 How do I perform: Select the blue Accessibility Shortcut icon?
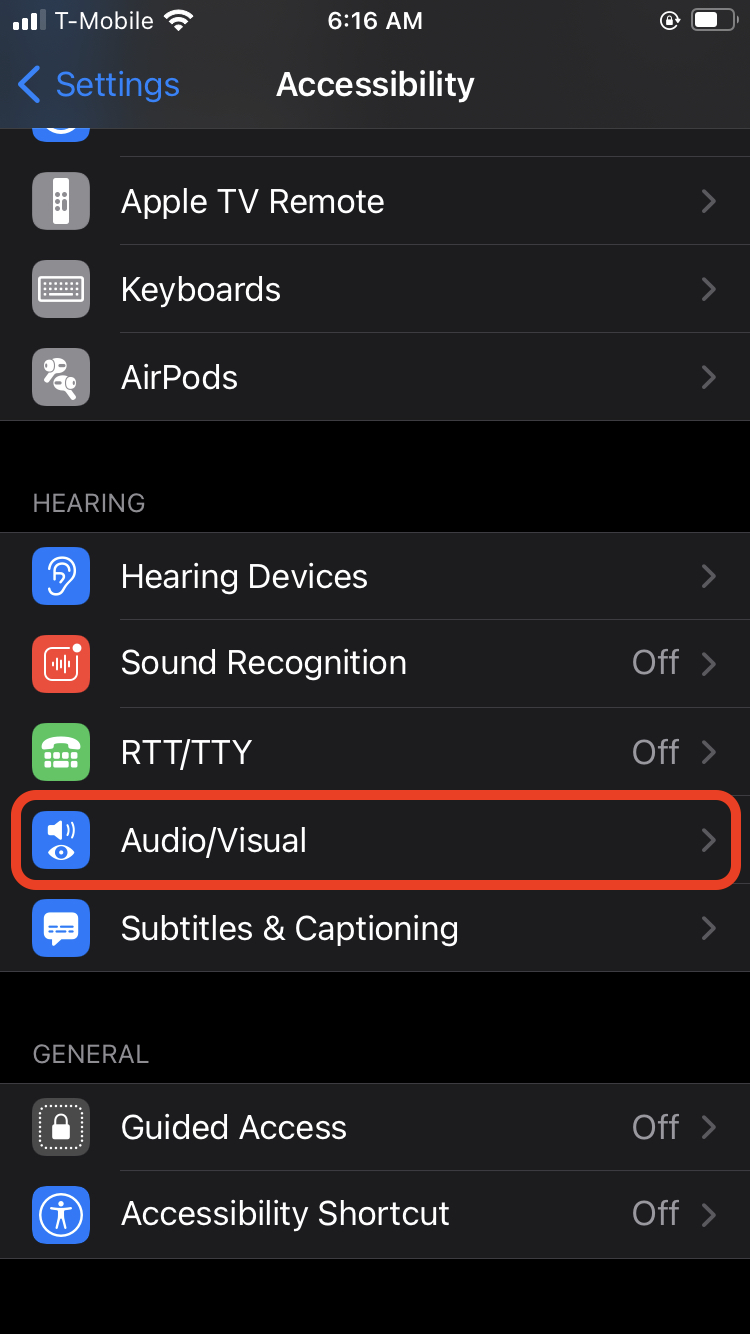point(60,1215)
